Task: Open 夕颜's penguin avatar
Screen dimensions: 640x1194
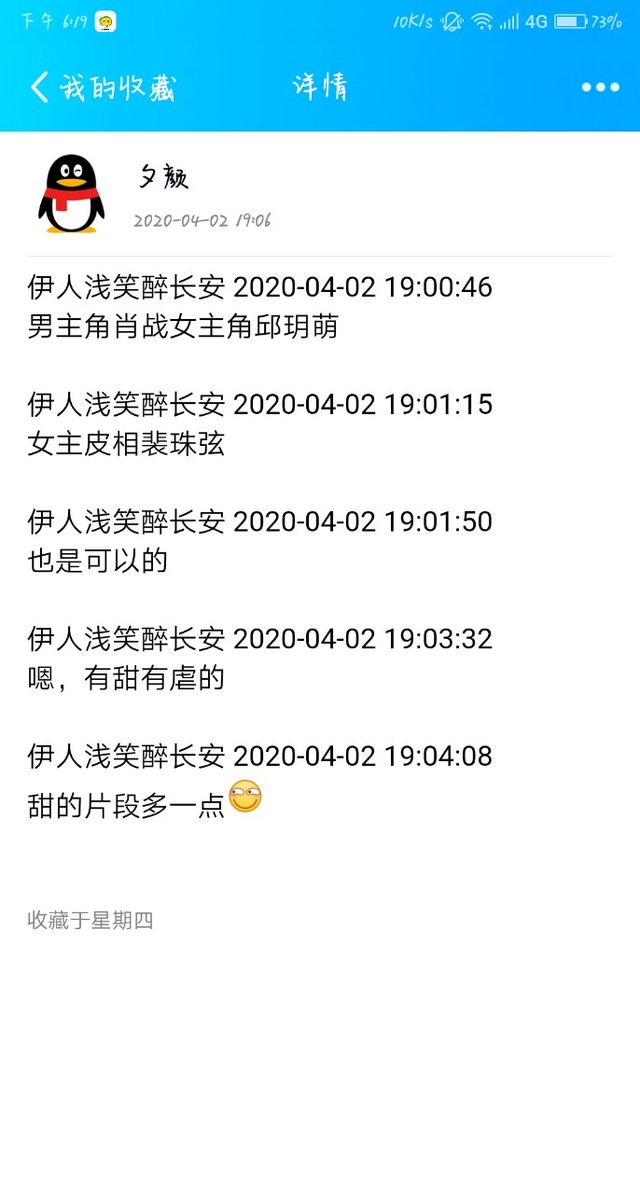Action: 71,193
